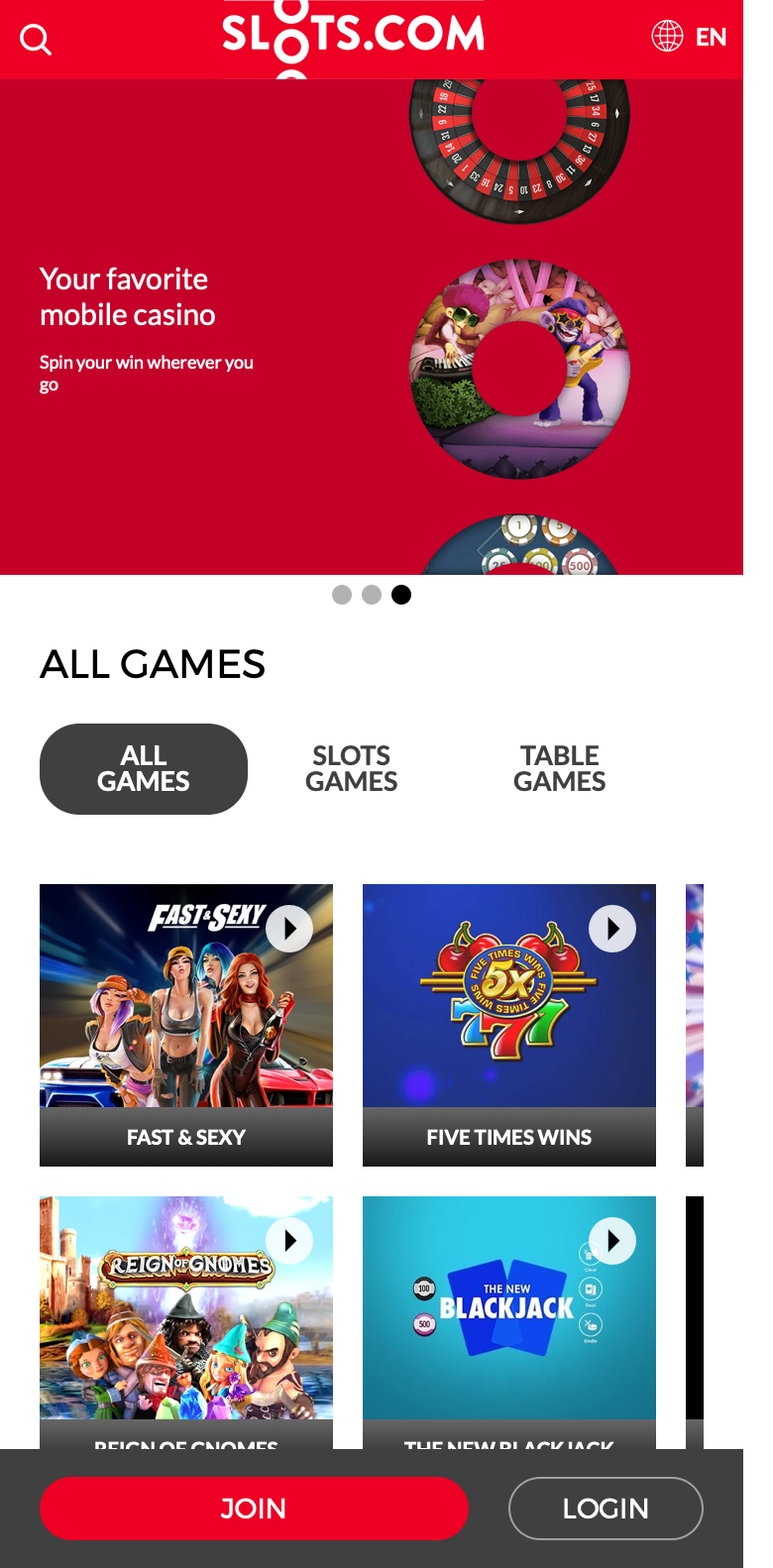This screenshot has width=773, height=1568.
Task: Switch to the Table Games tab
Action: tap(560, 769)
